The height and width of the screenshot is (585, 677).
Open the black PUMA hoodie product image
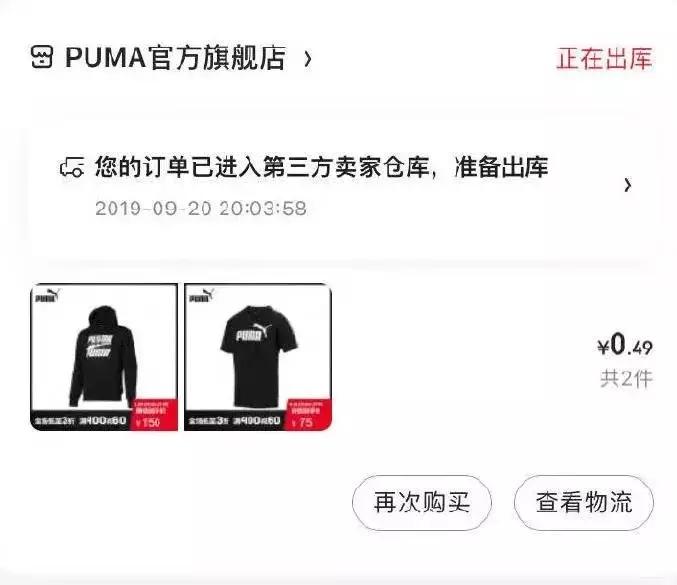tap(104, 357)
